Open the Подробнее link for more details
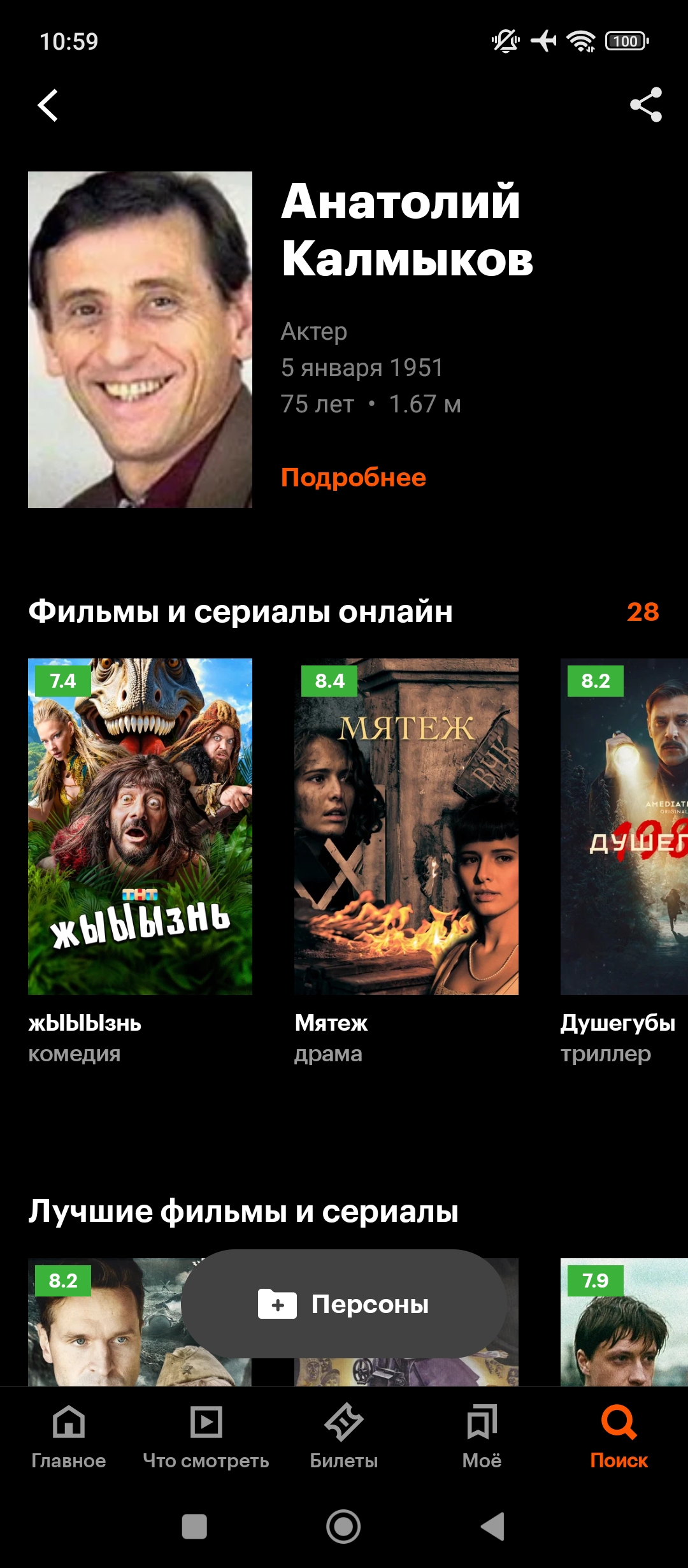This screenshot has height=1568, width=688. coord(353,477)
